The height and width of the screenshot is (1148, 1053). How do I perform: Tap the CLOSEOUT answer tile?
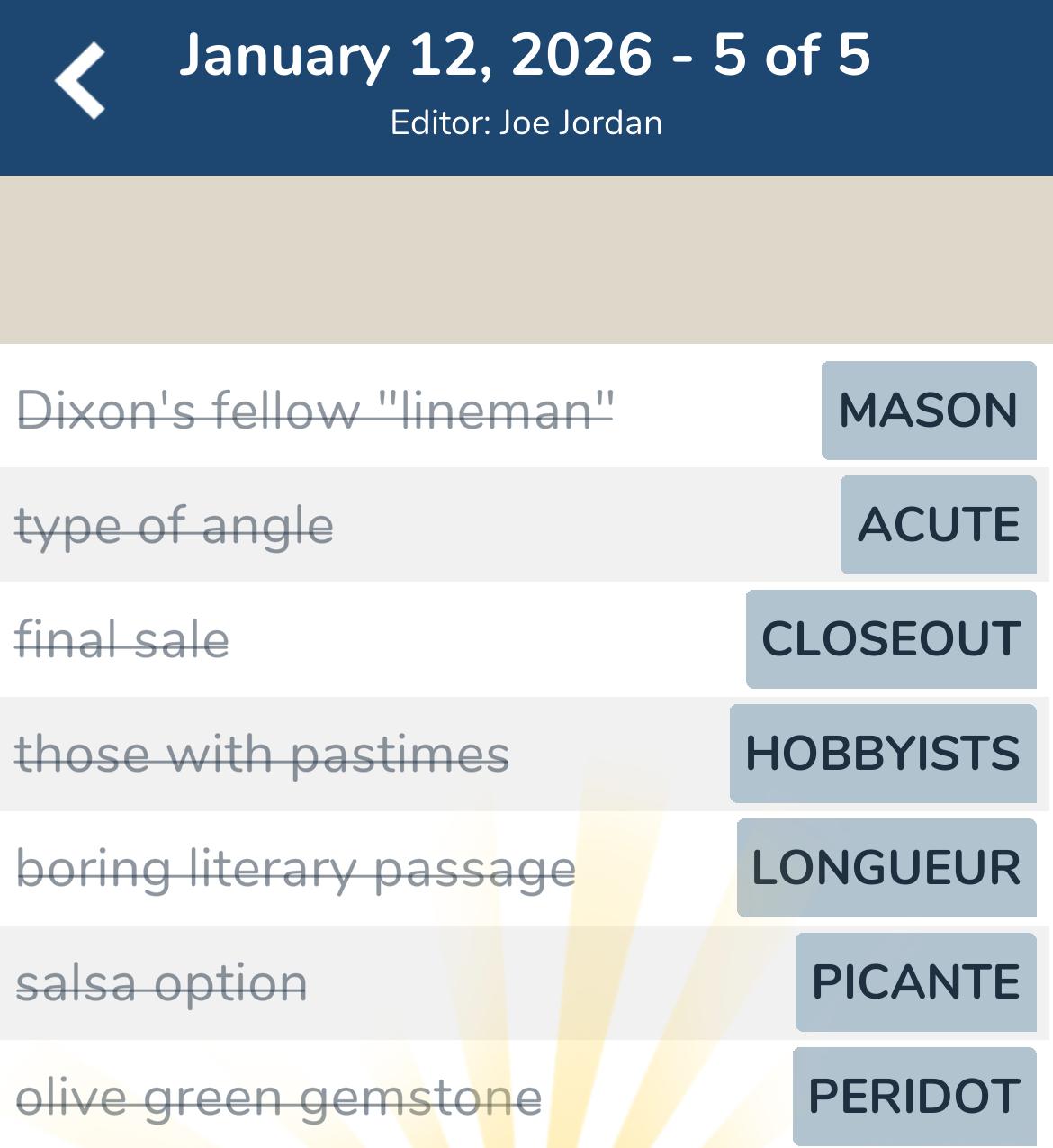890,639
